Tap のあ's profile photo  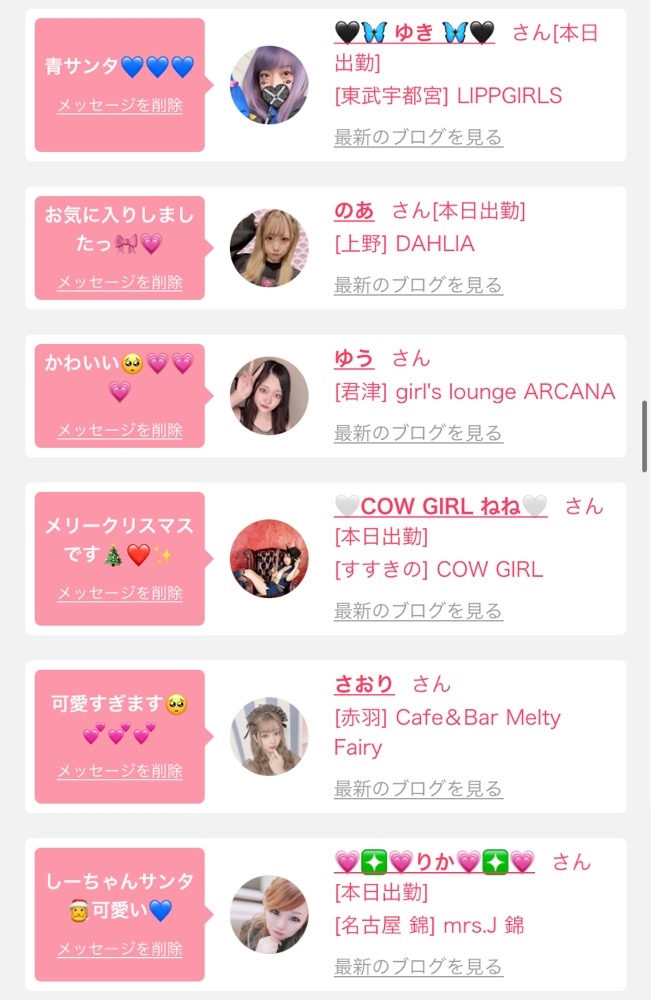click(x=269, y=248)
